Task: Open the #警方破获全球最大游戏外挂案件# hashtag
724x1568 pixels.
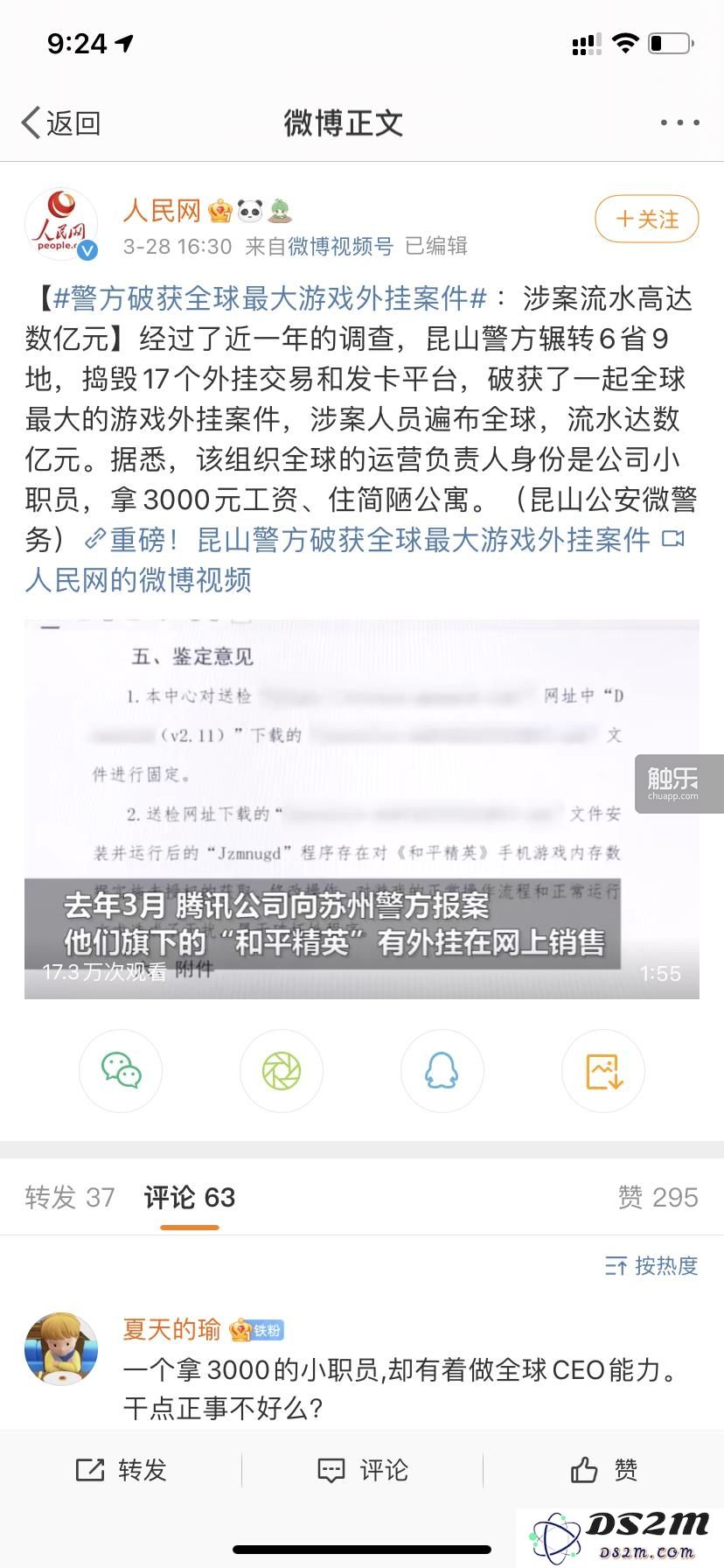Action: coord(269,299)
